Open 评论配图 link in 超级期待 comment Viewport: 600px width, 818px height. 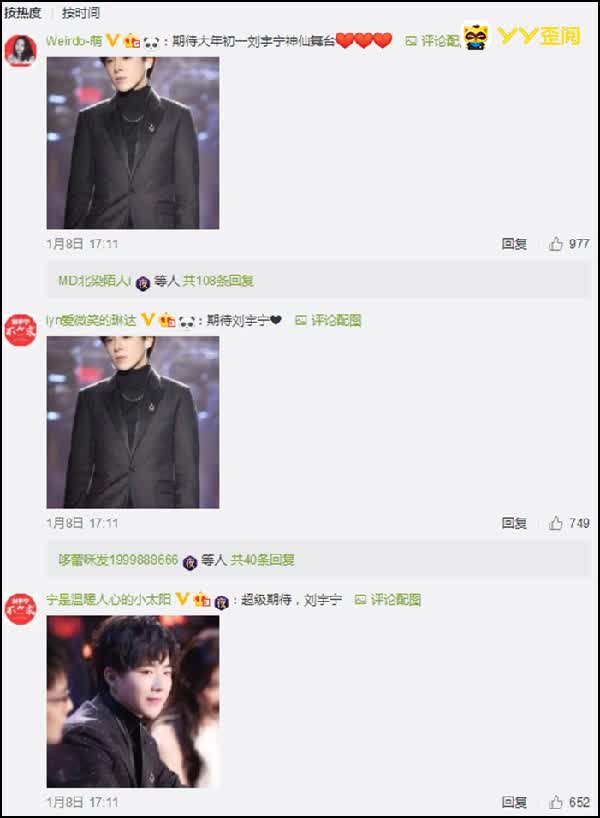click(396, 600)
